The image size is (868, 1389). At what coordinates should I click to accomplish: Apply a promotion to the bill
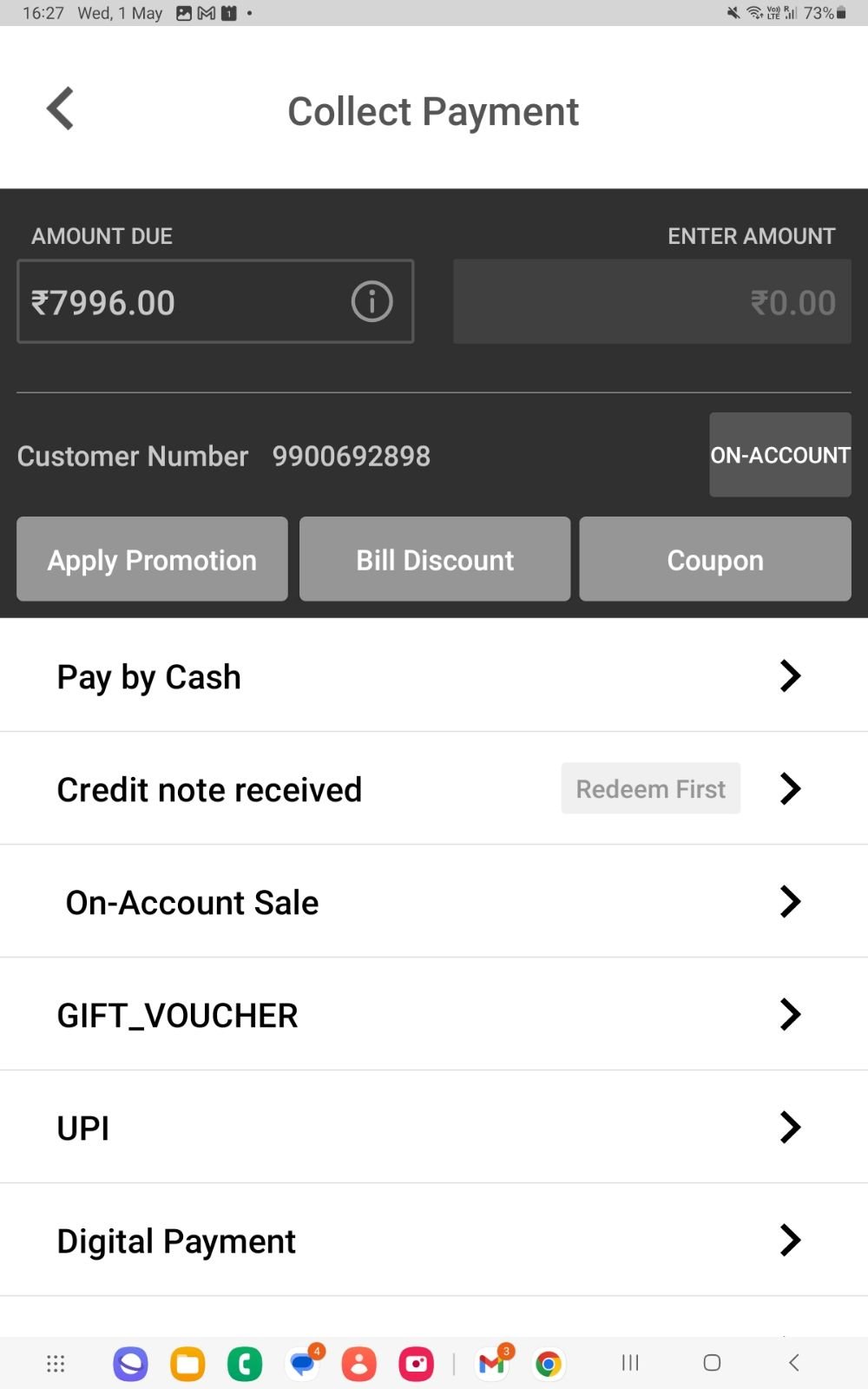click(x=152, y=559)
